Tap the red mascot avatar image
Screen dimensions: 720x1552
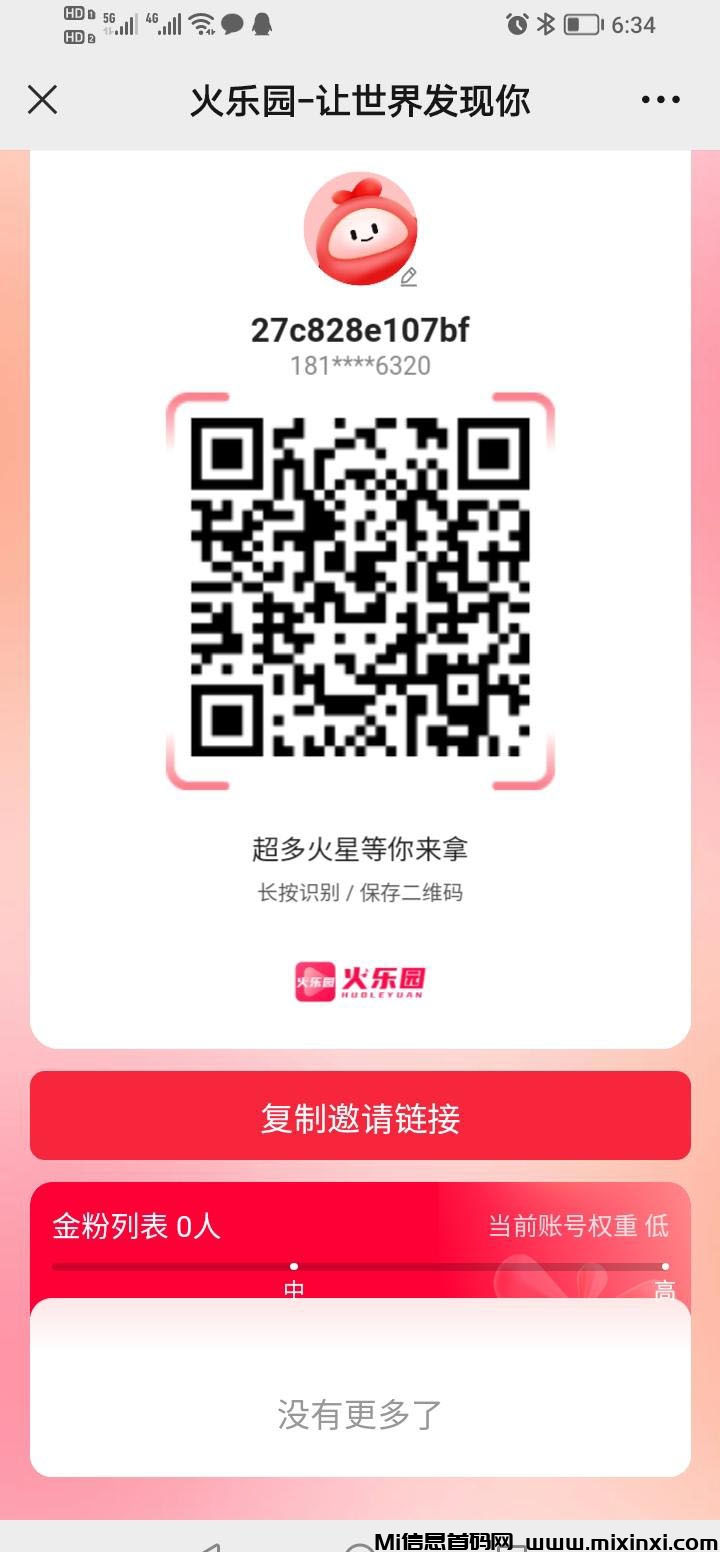click(x=360, y=228)
